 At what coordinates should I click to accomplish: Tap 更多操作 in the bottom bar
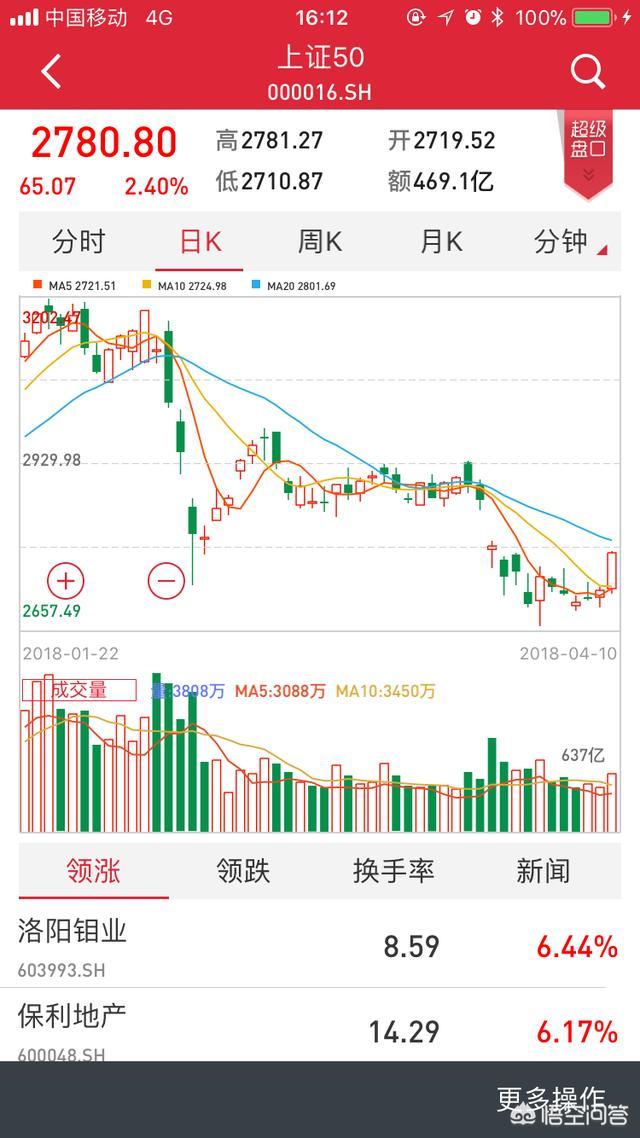(x=551, y=1100)
